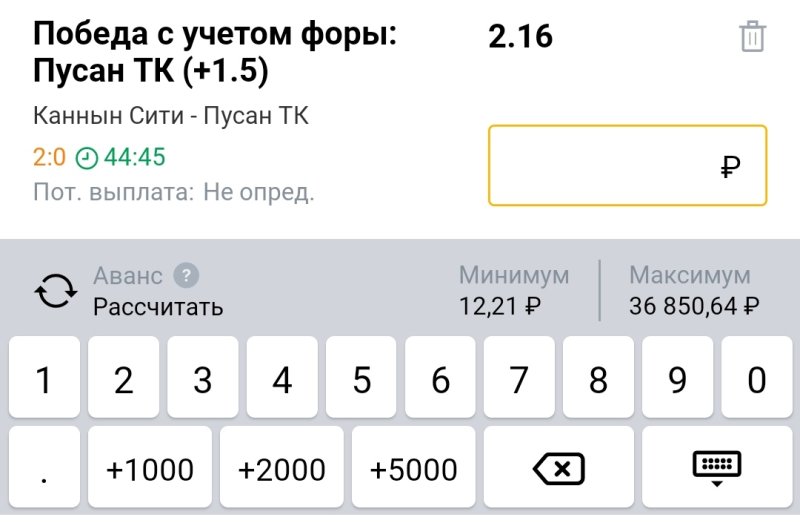Set stake to the Максимум 36 850,64 ₽

pos(692,291)
